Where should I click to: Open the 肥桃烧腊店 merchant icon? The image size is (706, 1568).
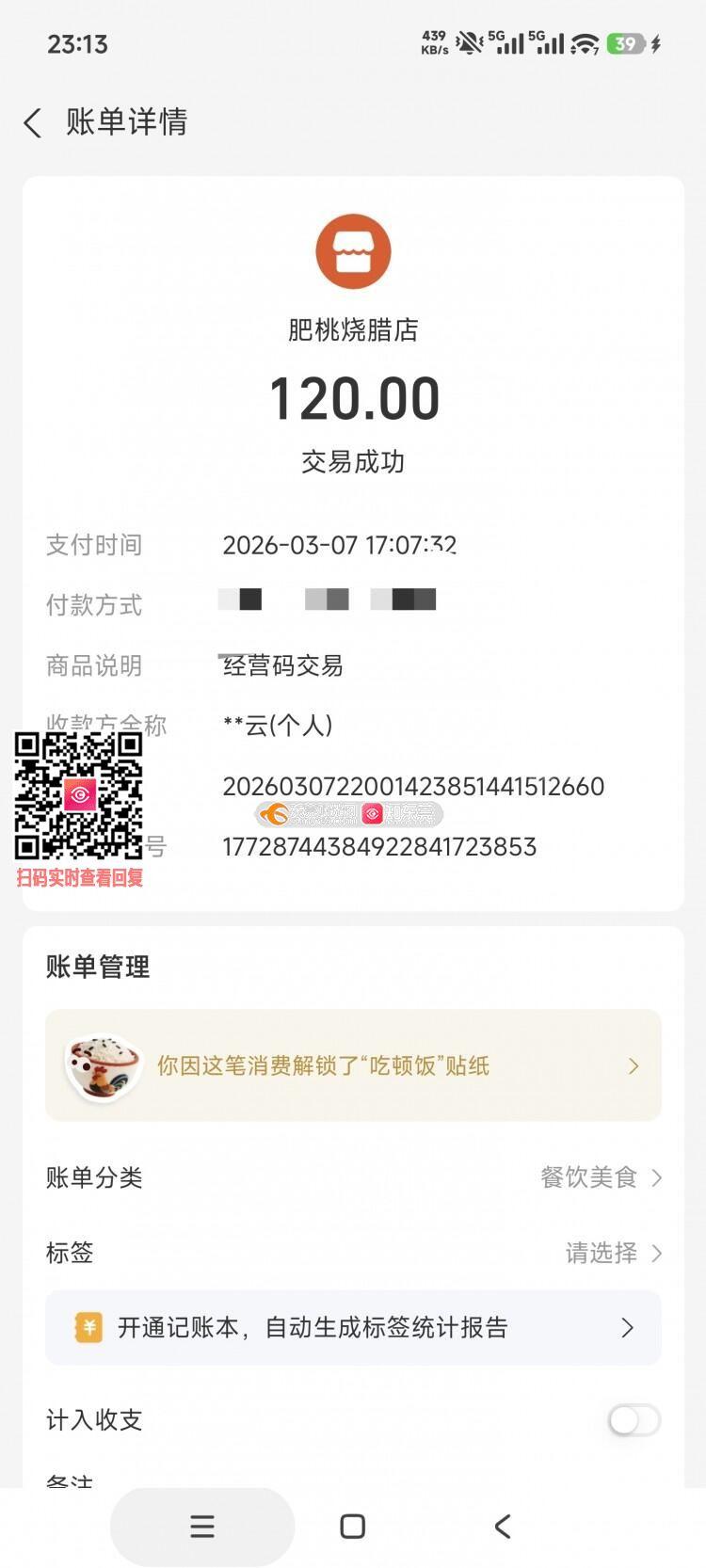353,251
